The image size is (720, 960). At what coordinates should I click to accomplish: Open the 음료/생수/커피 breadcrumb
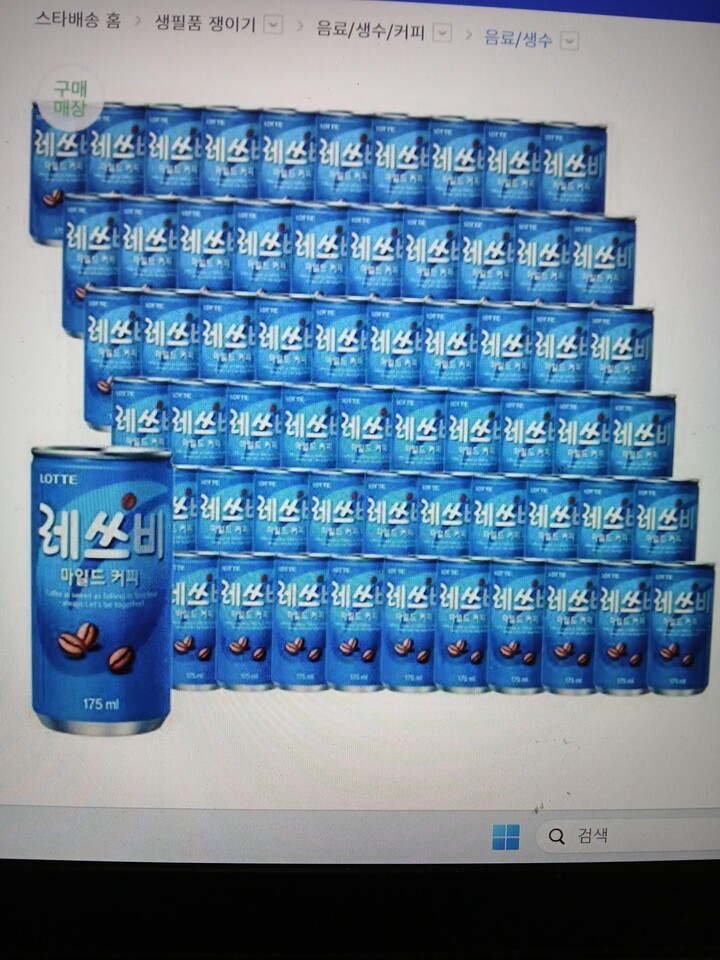[370, 31]
